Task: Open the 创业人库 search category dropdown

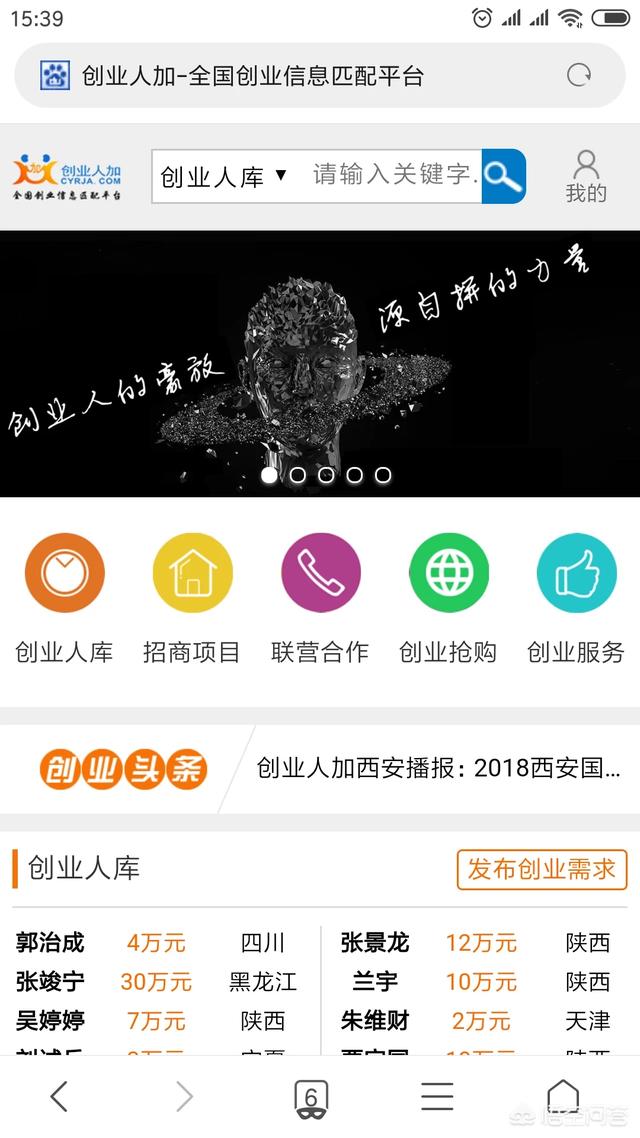Action: coord(224,176)
